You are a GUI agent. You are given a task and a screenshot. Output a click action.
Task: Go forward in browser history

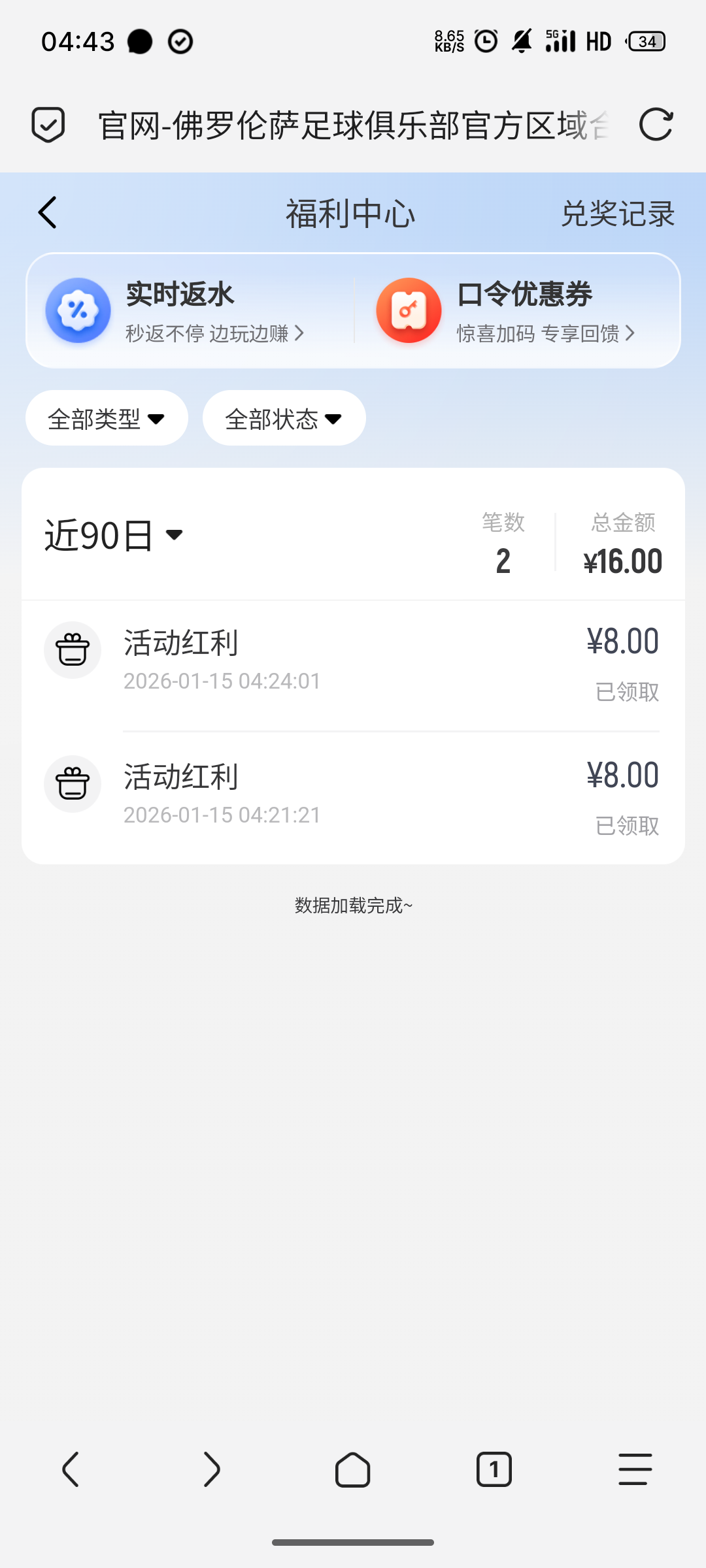pyautogui.click(x=212, y=1470)
